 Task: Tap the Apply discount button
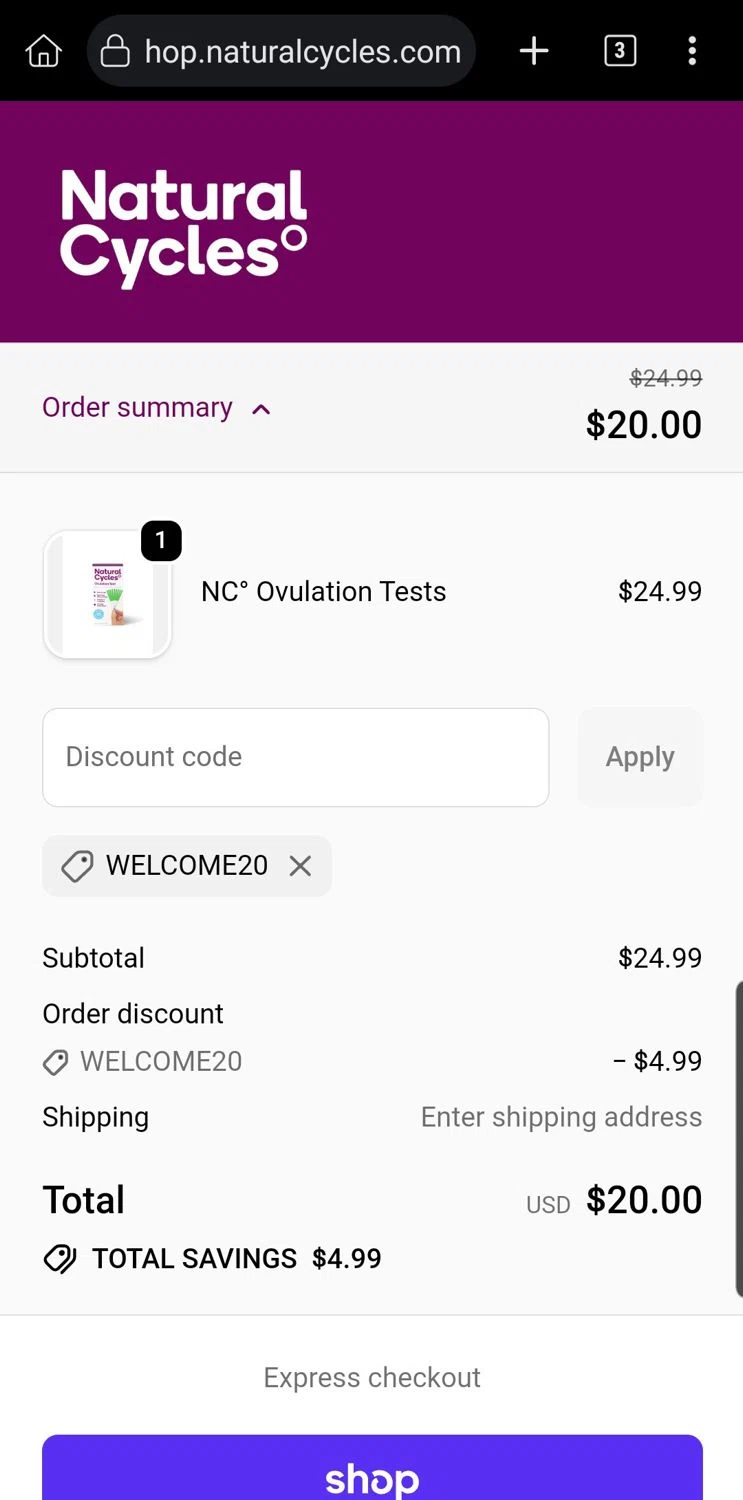coord(640,757)
